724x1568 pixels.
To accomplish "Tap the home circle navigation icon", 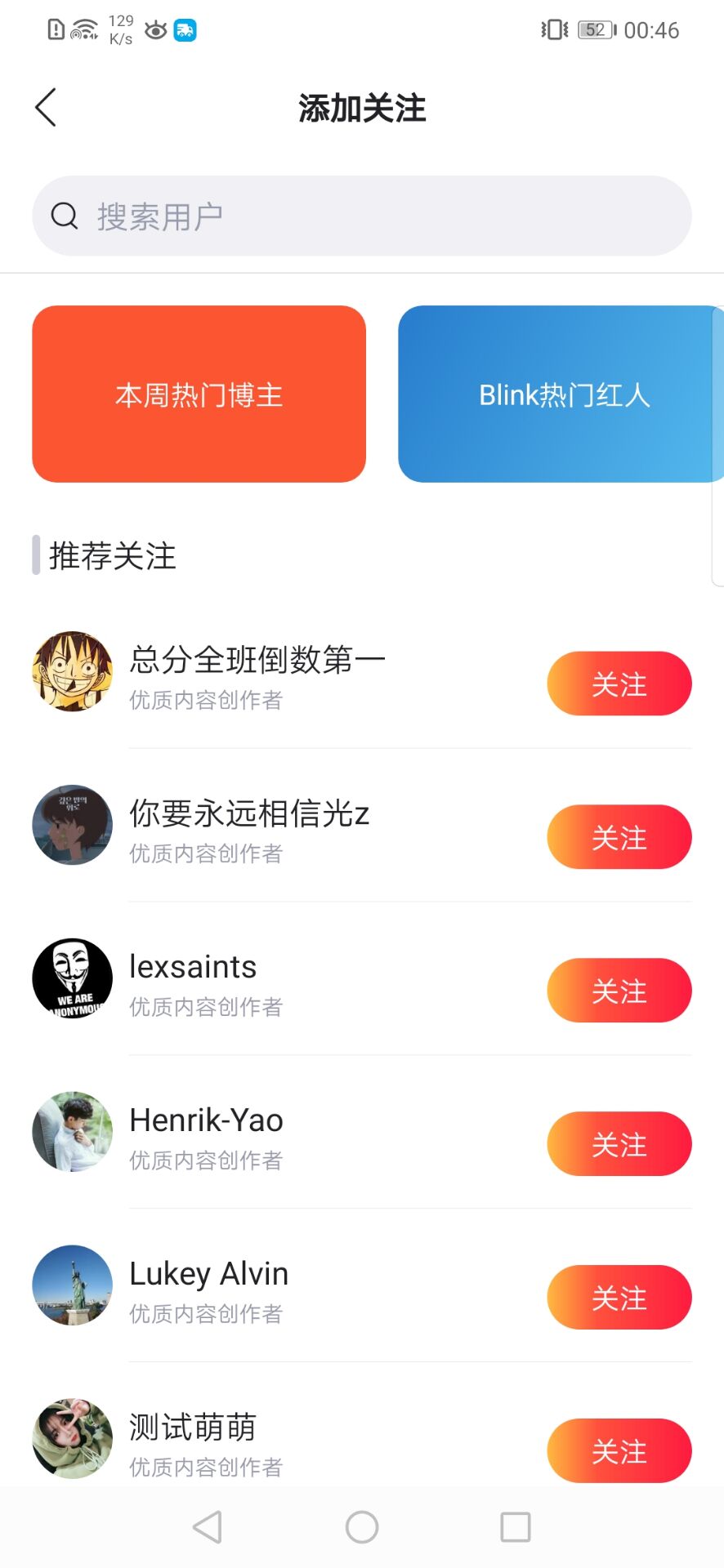I will 361,1526.
